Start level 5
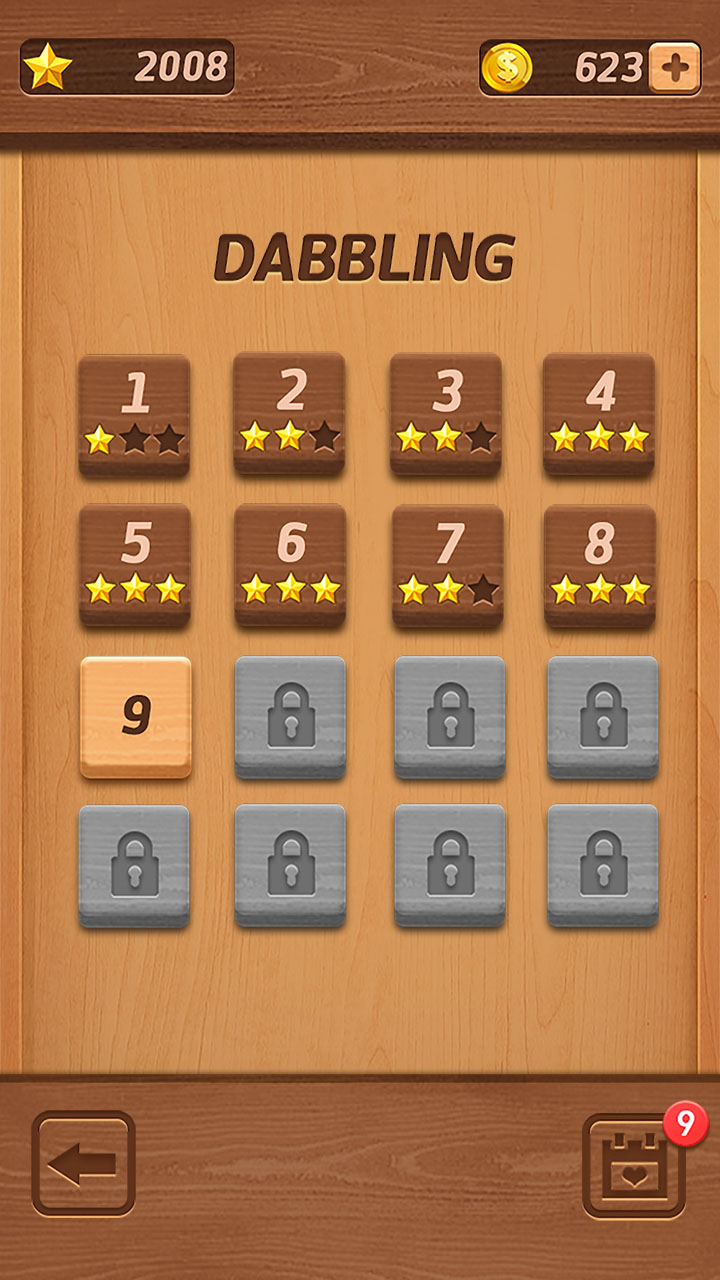720x1280 pixels. coord(134,566)
